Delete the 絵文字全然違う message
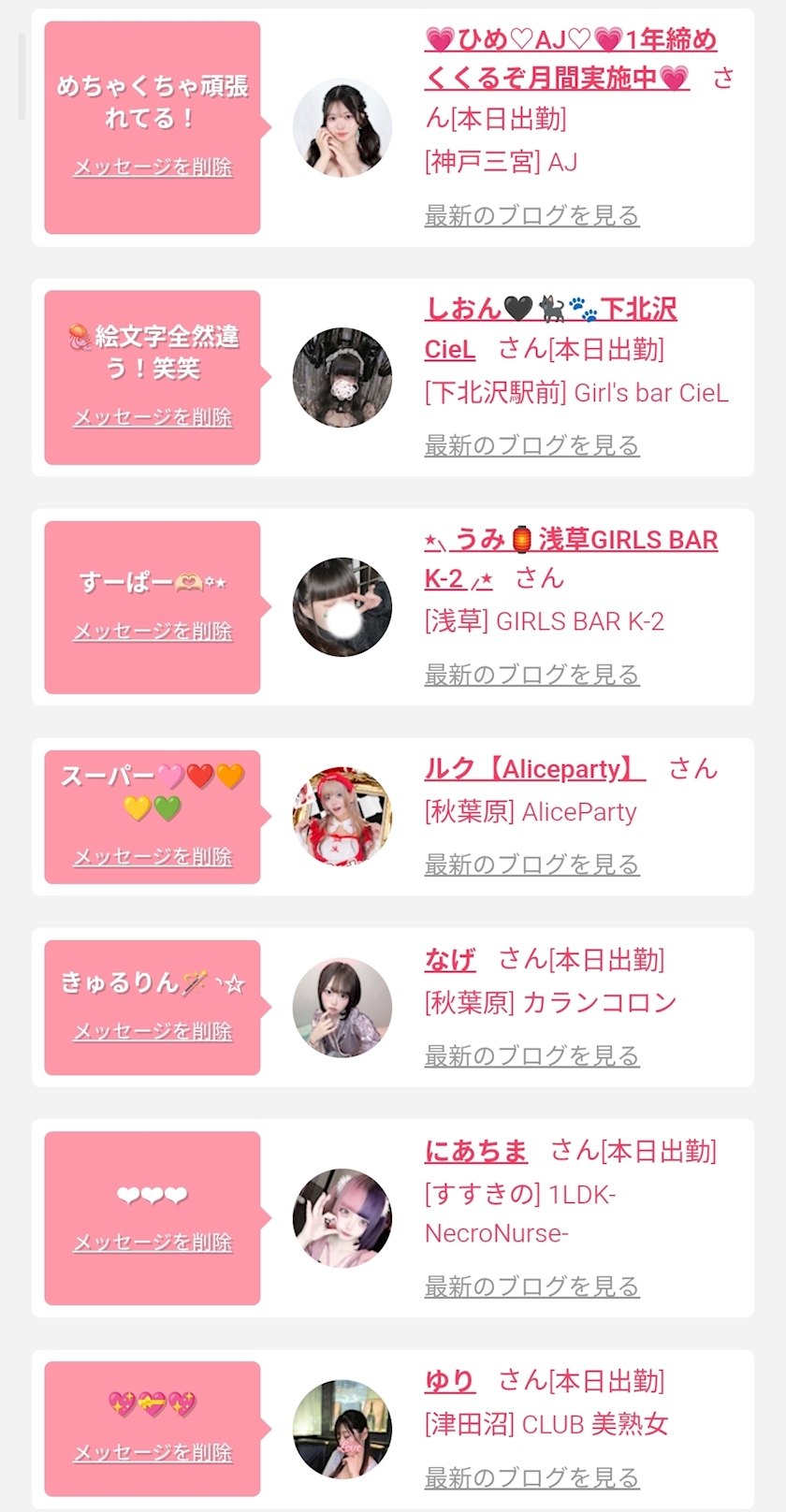The image size is (786, 1512). (153, 417)
